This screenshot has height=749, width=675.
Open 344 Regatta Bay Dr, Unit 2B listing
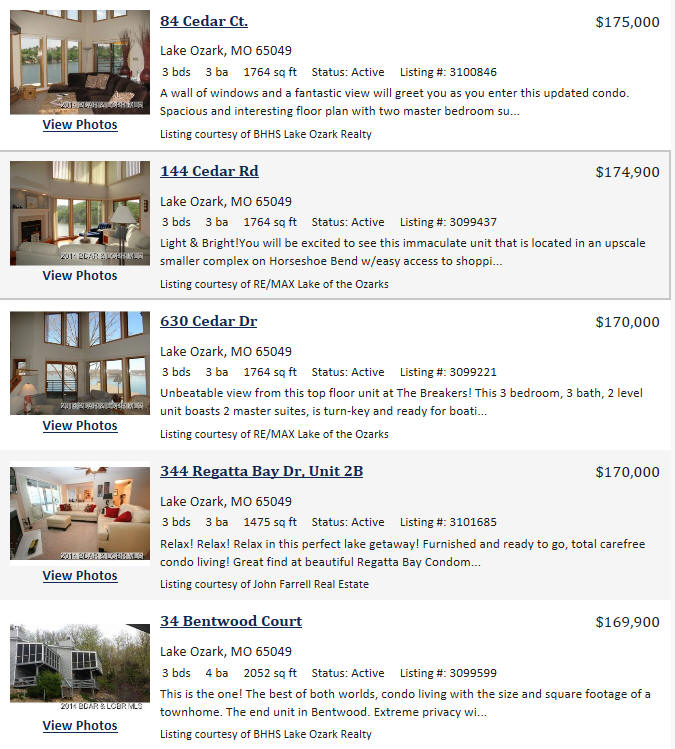[261, 472]
